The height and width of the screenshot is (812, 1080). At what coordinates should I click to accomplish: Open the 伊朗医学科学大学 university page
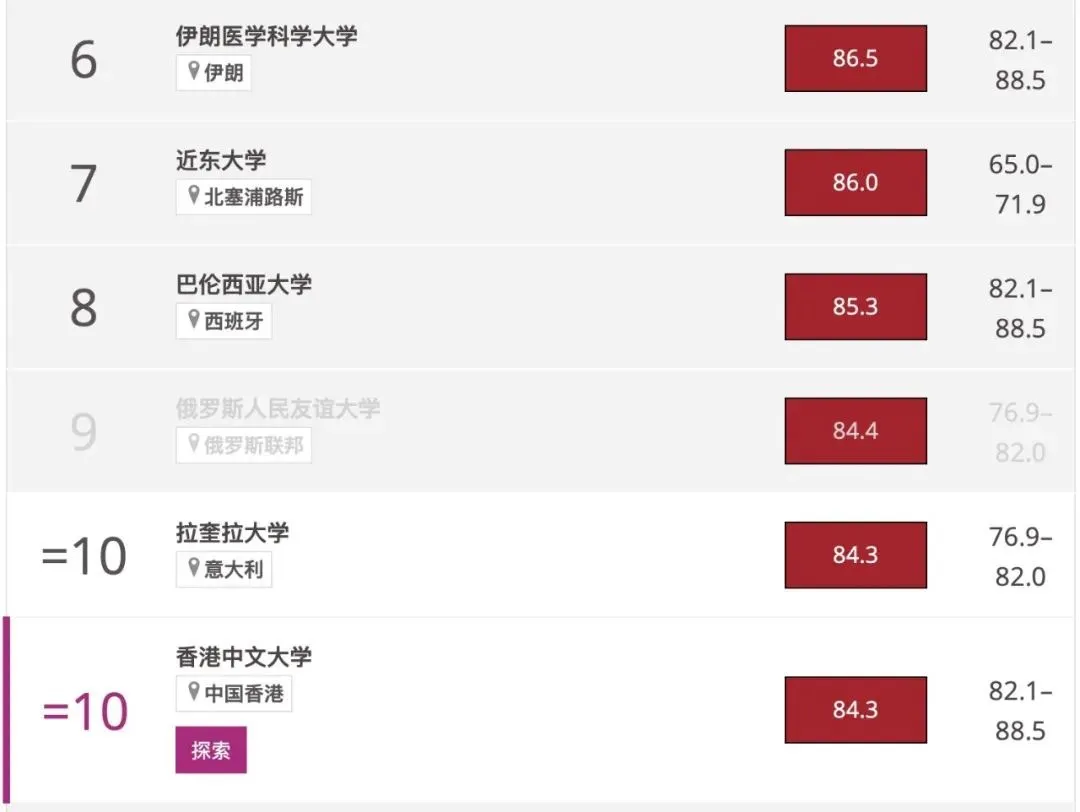tap(266, 37)
